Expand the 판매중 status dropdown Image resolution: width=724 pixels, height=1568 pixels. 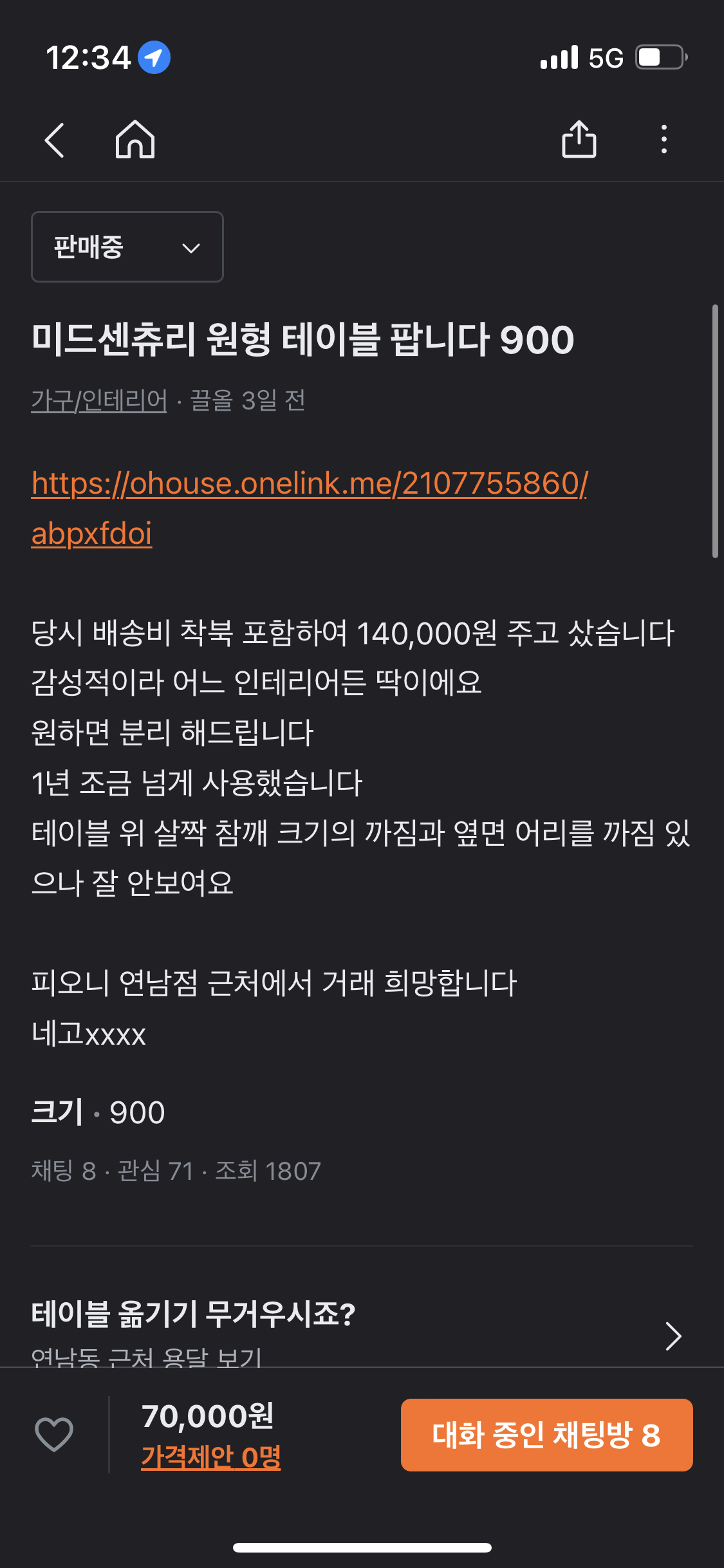[127, 247]
